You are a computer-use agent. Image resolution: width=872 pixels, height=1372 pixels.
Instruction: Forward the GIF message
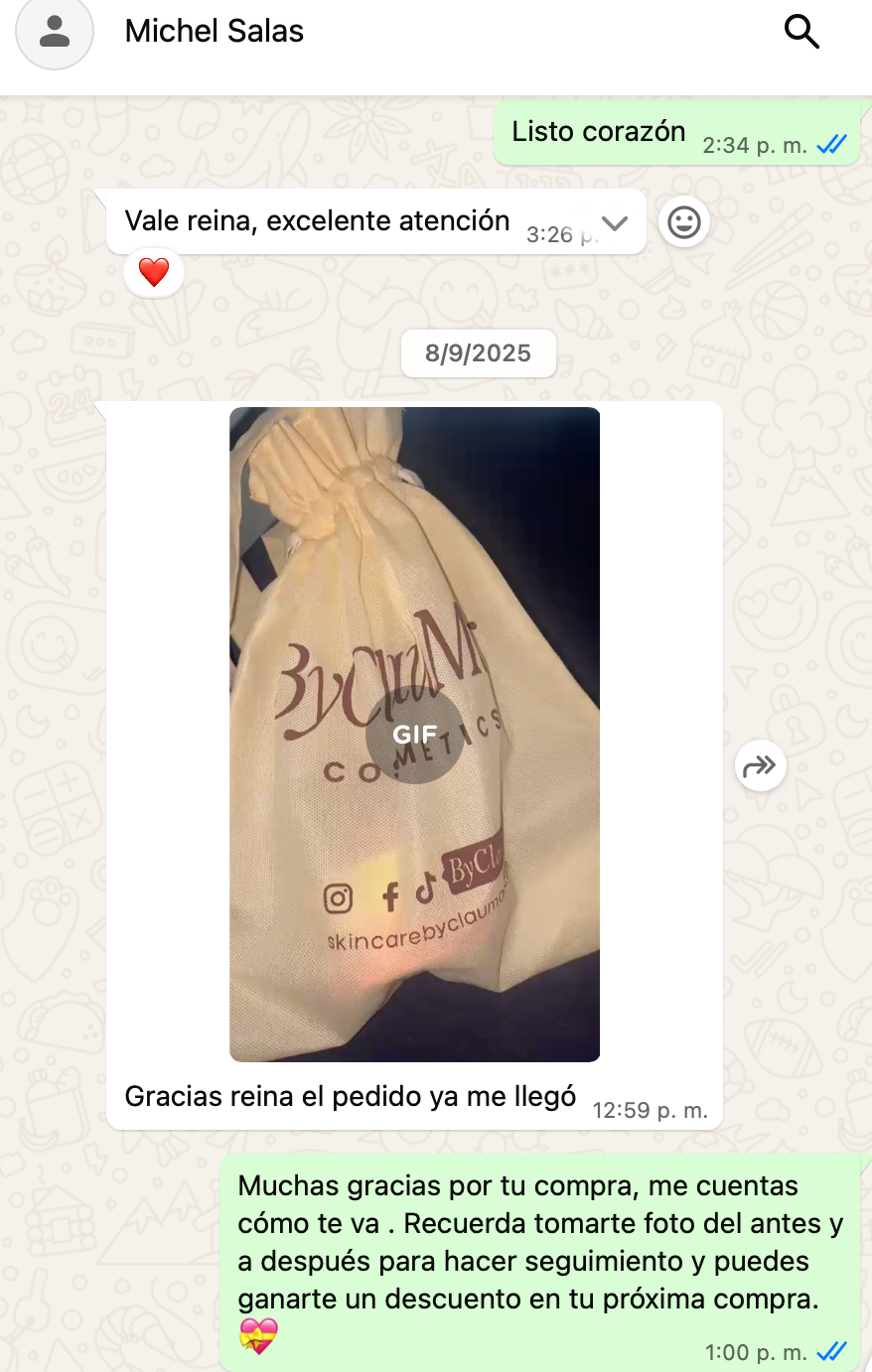(x=760, y=765)
